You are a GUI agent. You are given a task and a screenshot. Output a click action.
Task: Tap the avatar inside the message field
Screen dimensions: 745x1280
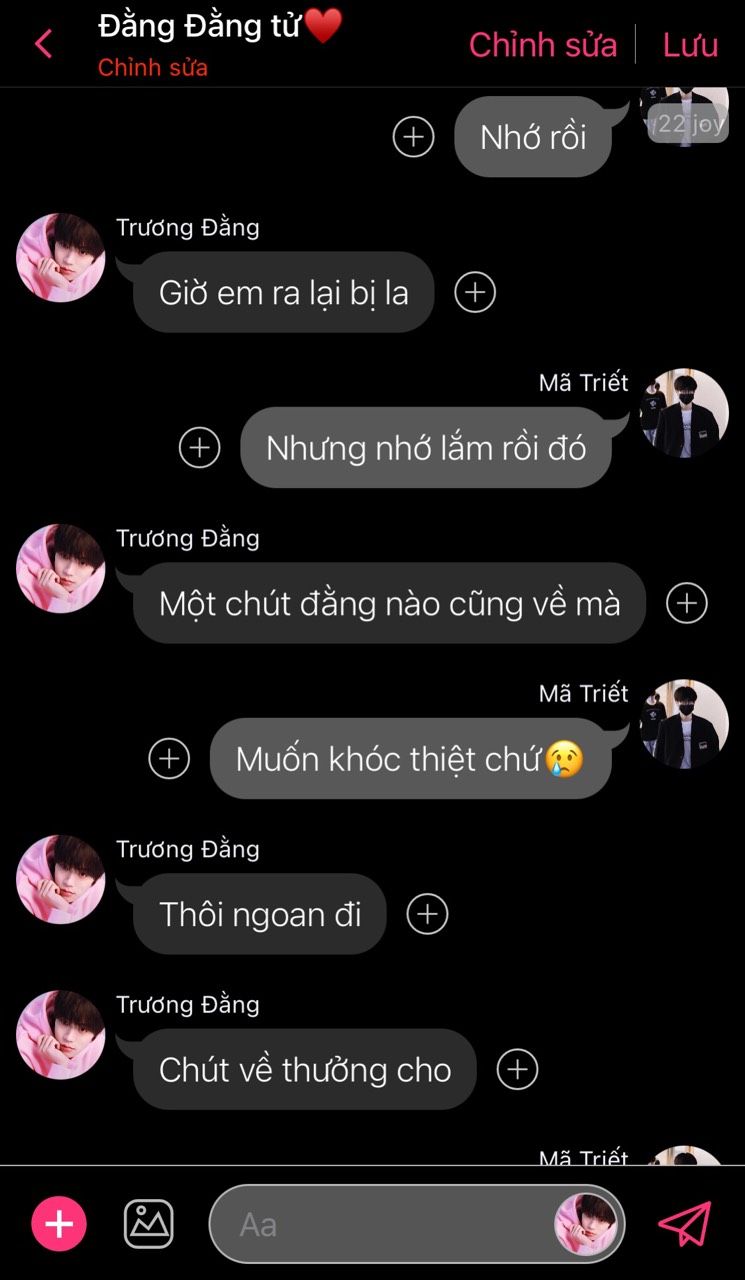click(x=586, y=1224)
